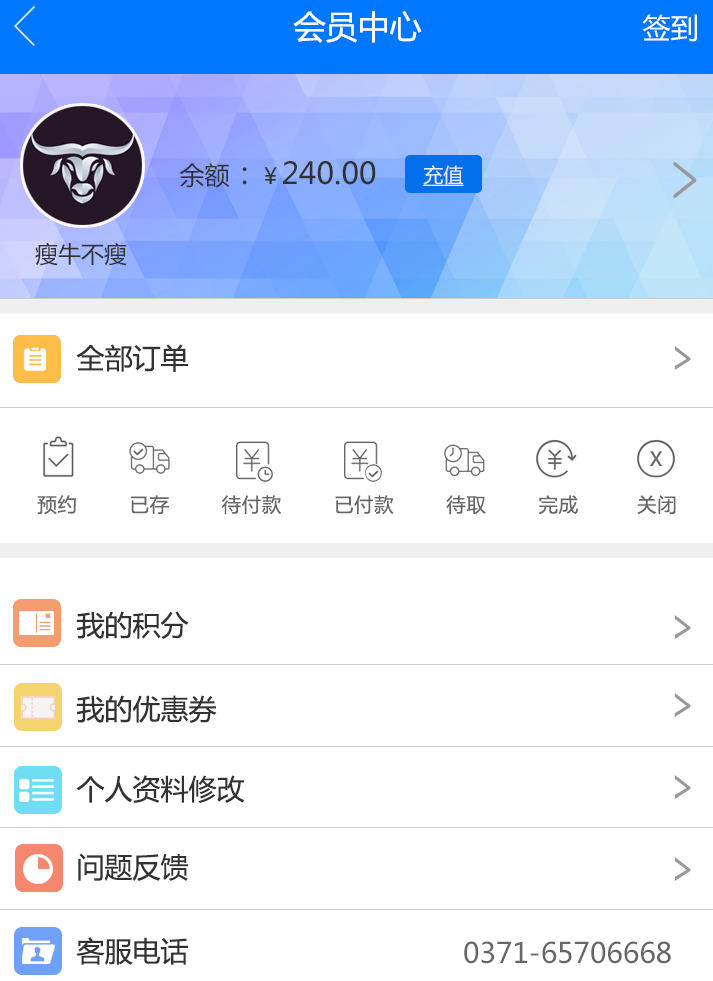Tap the 充值 recharge button
This screenshot has width=713, height=981.
(x=443, y=175)
